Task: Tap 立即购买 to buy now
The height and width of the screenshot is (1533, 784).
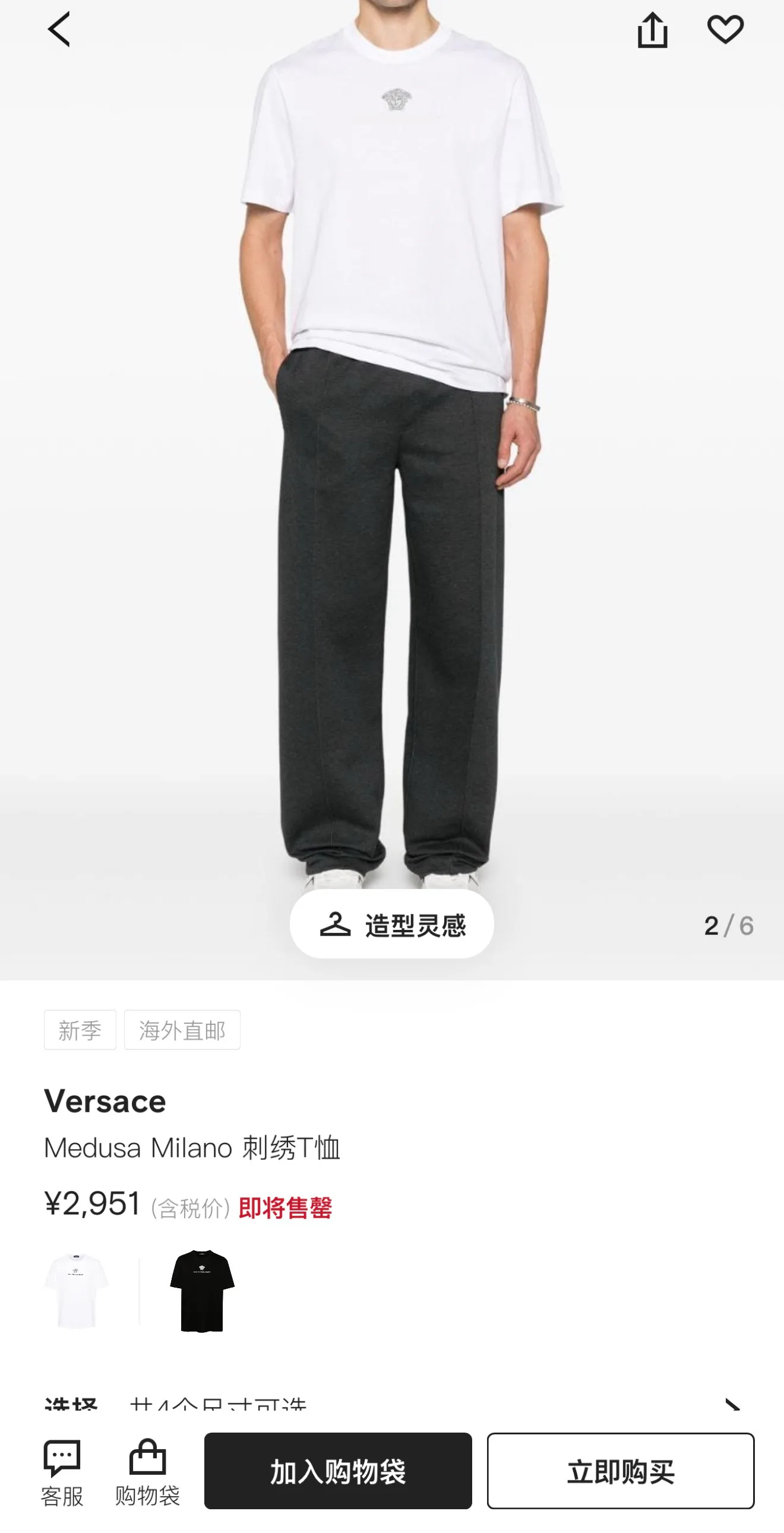Action: coord(621,1471)
